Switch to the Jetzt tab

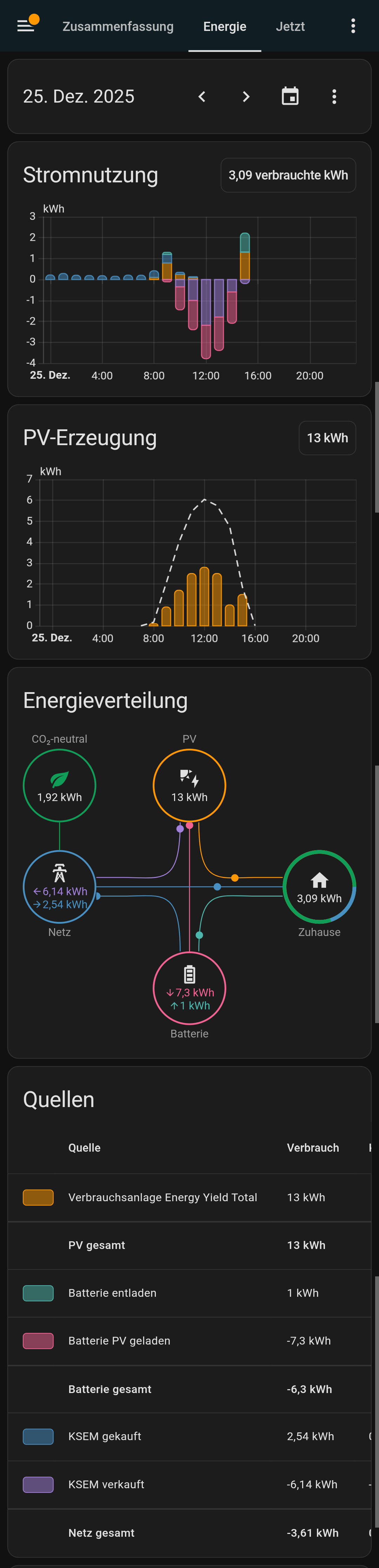pos(290,27)
